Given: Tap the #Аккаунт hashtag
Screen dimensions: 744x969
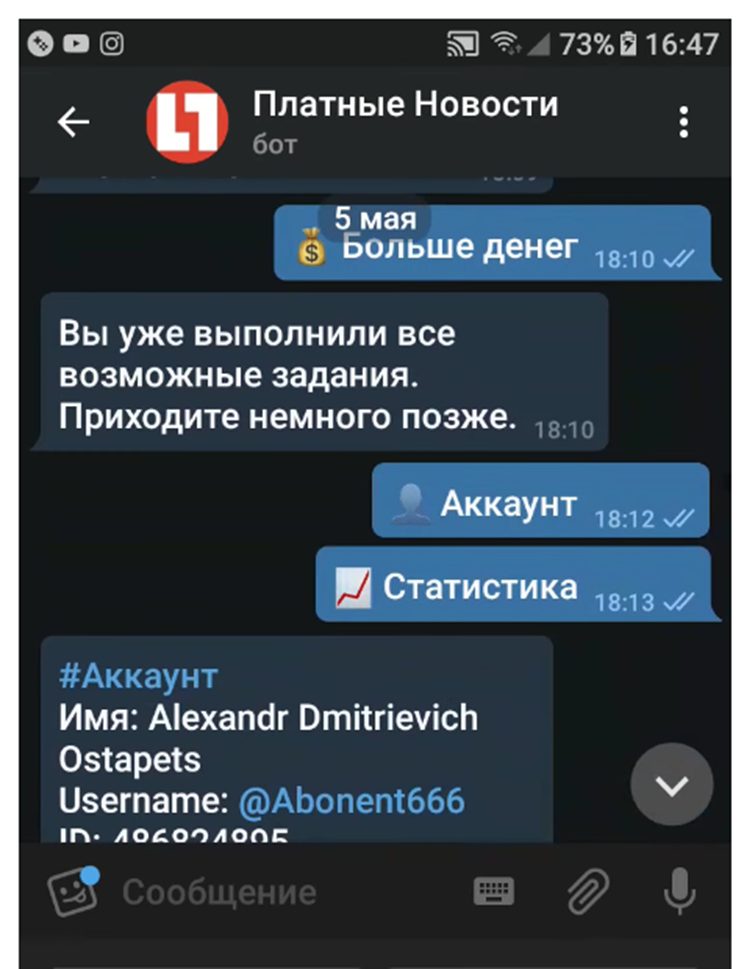Looking at the screenshot, I should point(138,676).
